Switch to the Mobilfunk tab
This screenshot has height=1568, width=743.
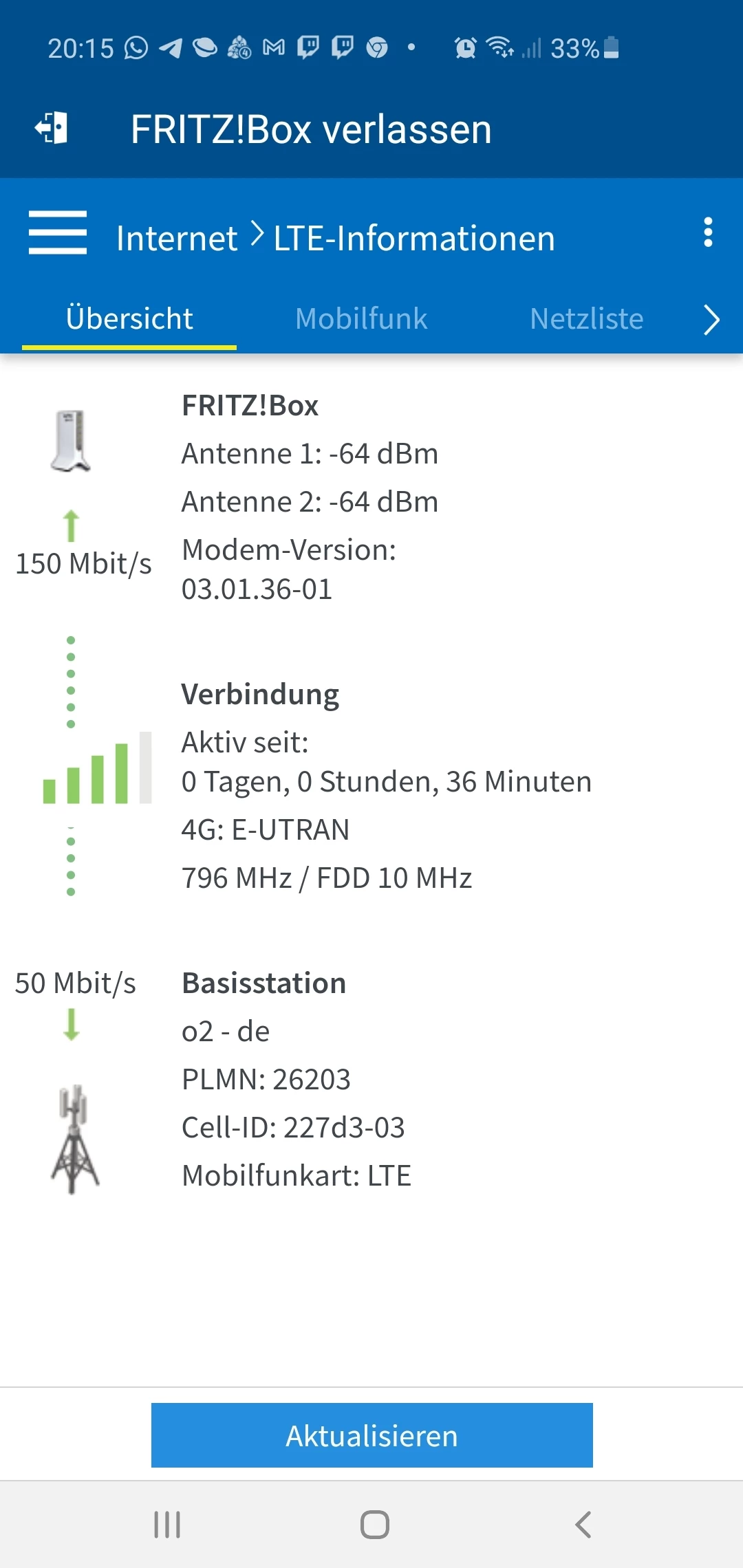[361, 319]
